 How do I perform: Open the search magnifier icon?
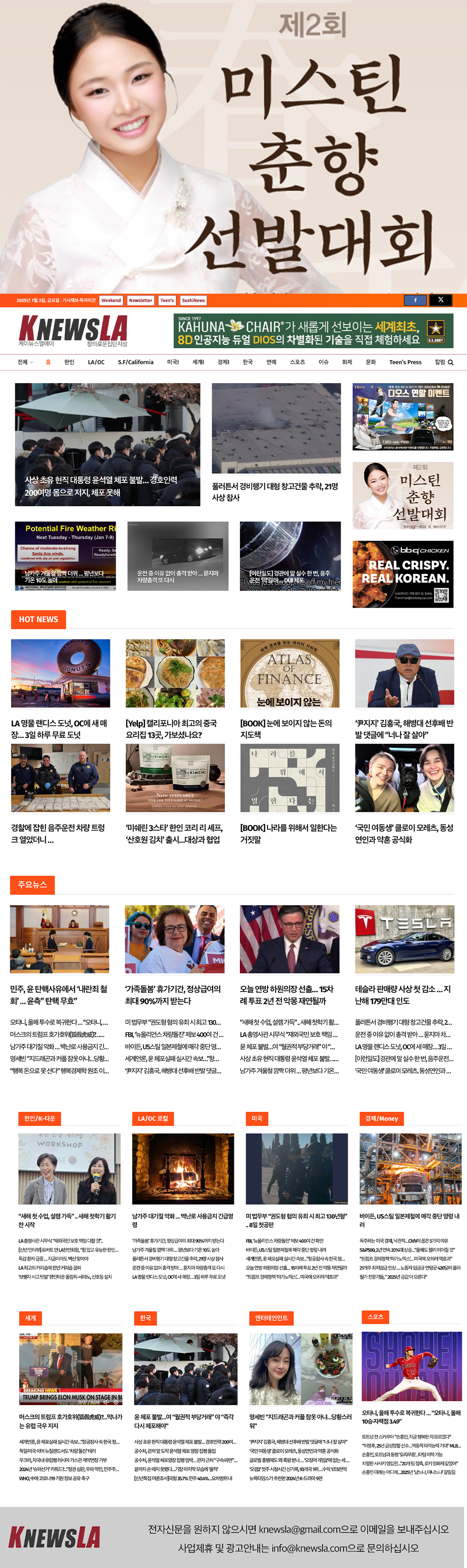[x=450, y=362]
